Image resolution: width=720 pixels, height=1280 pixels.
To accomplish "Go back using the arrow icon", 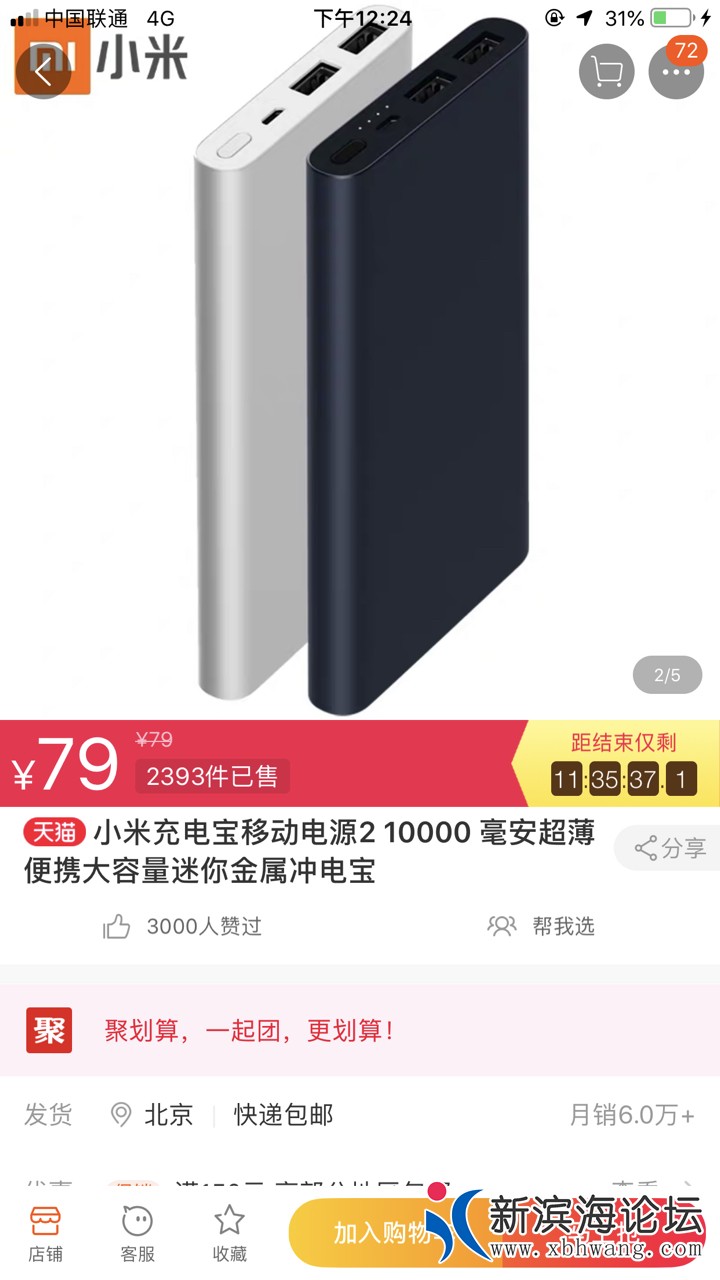I will (42, 71).
